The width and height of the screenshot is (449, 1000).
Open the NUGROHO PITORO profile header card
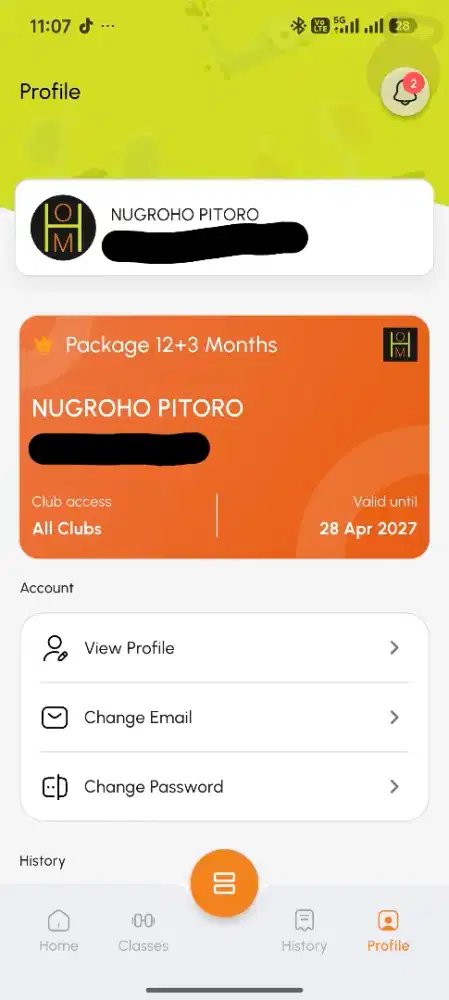[x=224, y=228]
